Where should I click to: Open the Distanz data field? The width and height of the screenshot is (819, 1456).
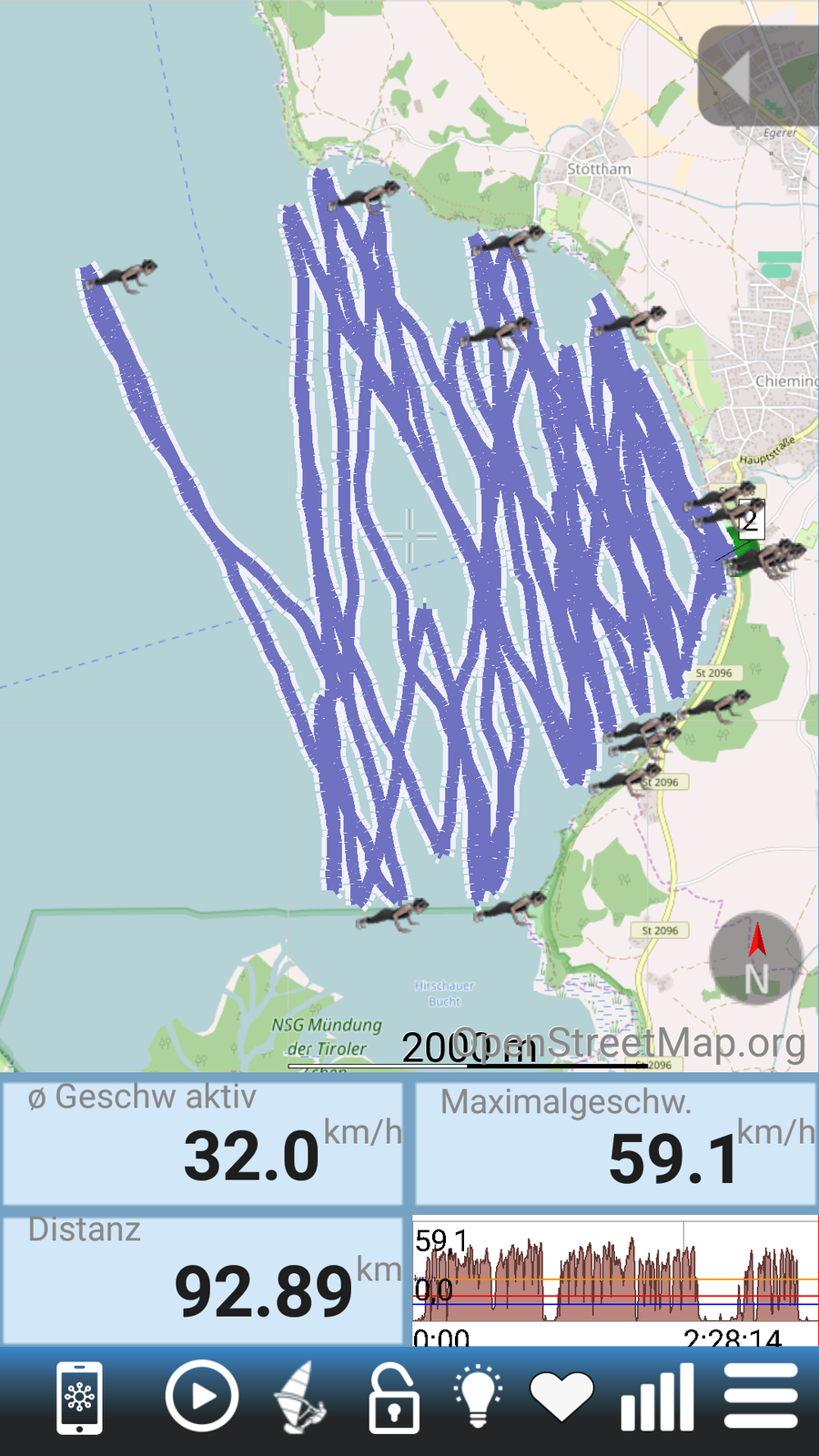coord(203,1279)
